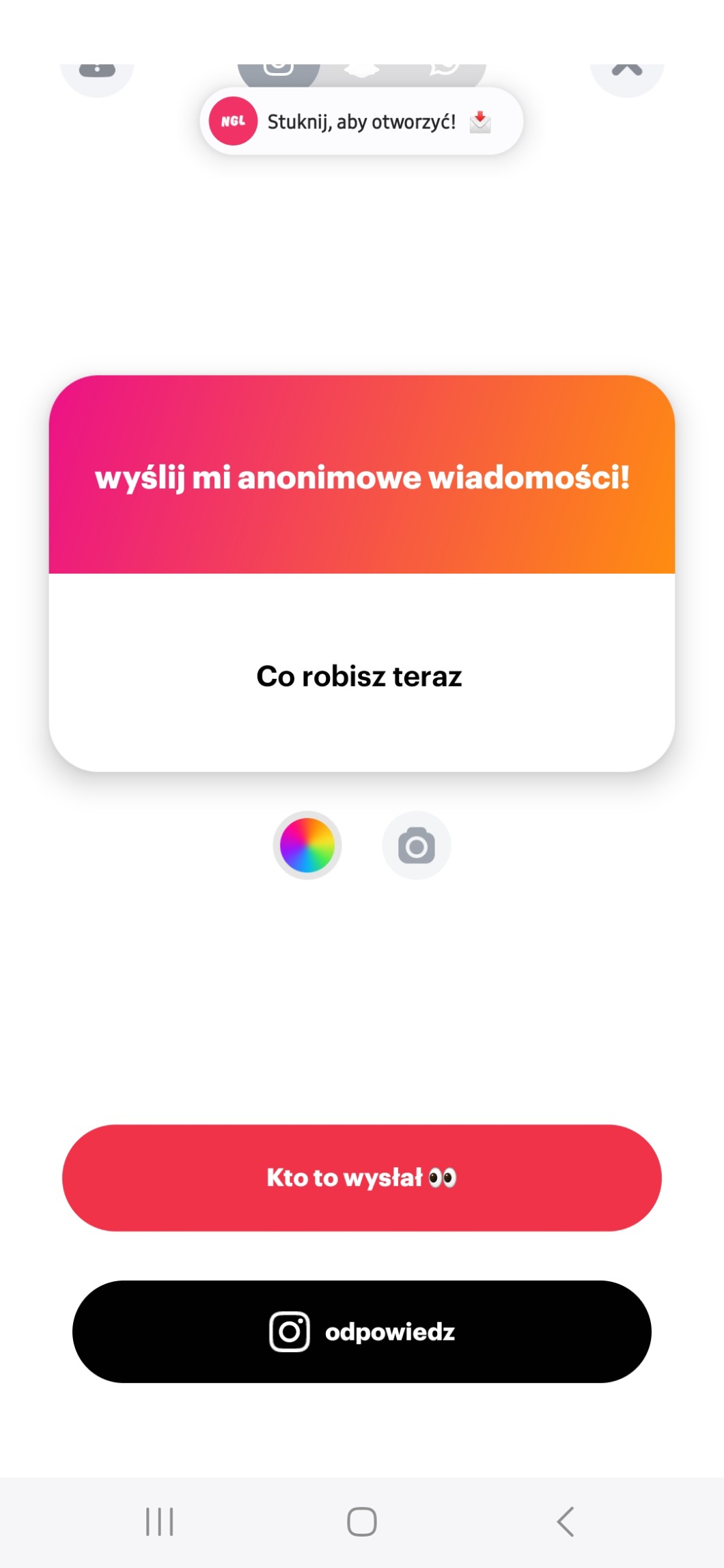
Task: Tap the "Stuknij, aby otworzyć!" NGL banner
Action: pos(361,122)
